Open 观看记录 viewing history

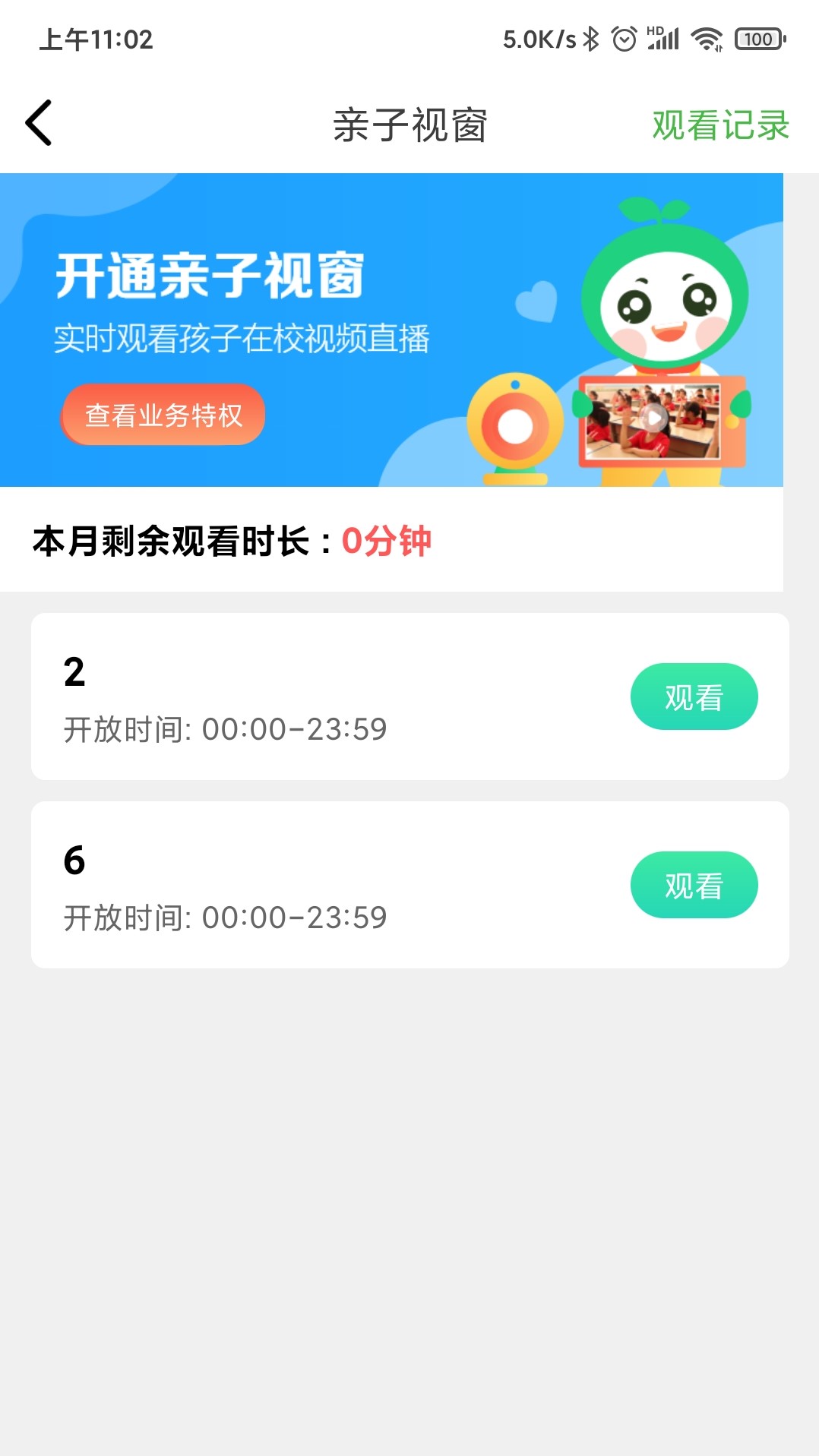720,125
